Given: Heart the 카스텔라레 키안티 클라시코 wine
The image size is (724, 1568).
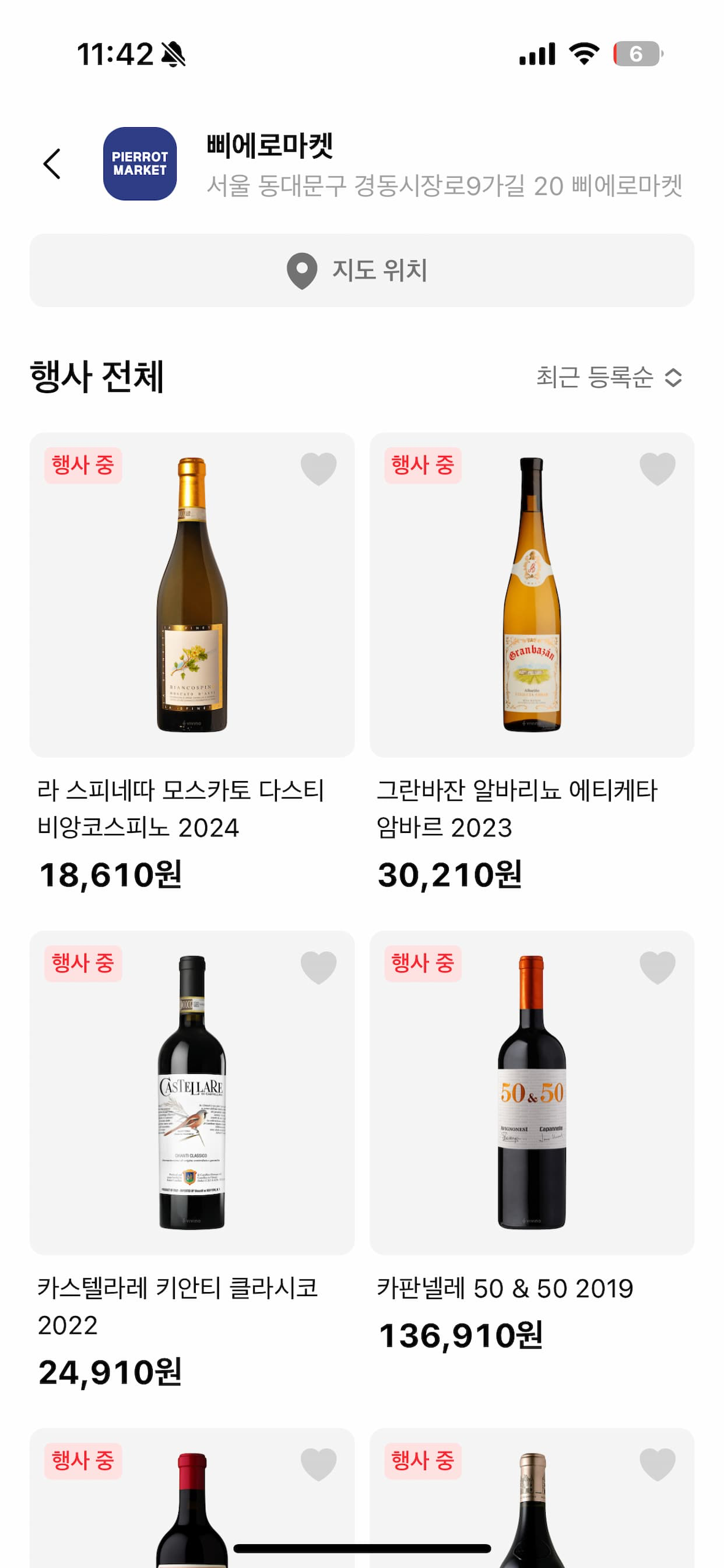Looking at the screenshot, I should point(319,967).
